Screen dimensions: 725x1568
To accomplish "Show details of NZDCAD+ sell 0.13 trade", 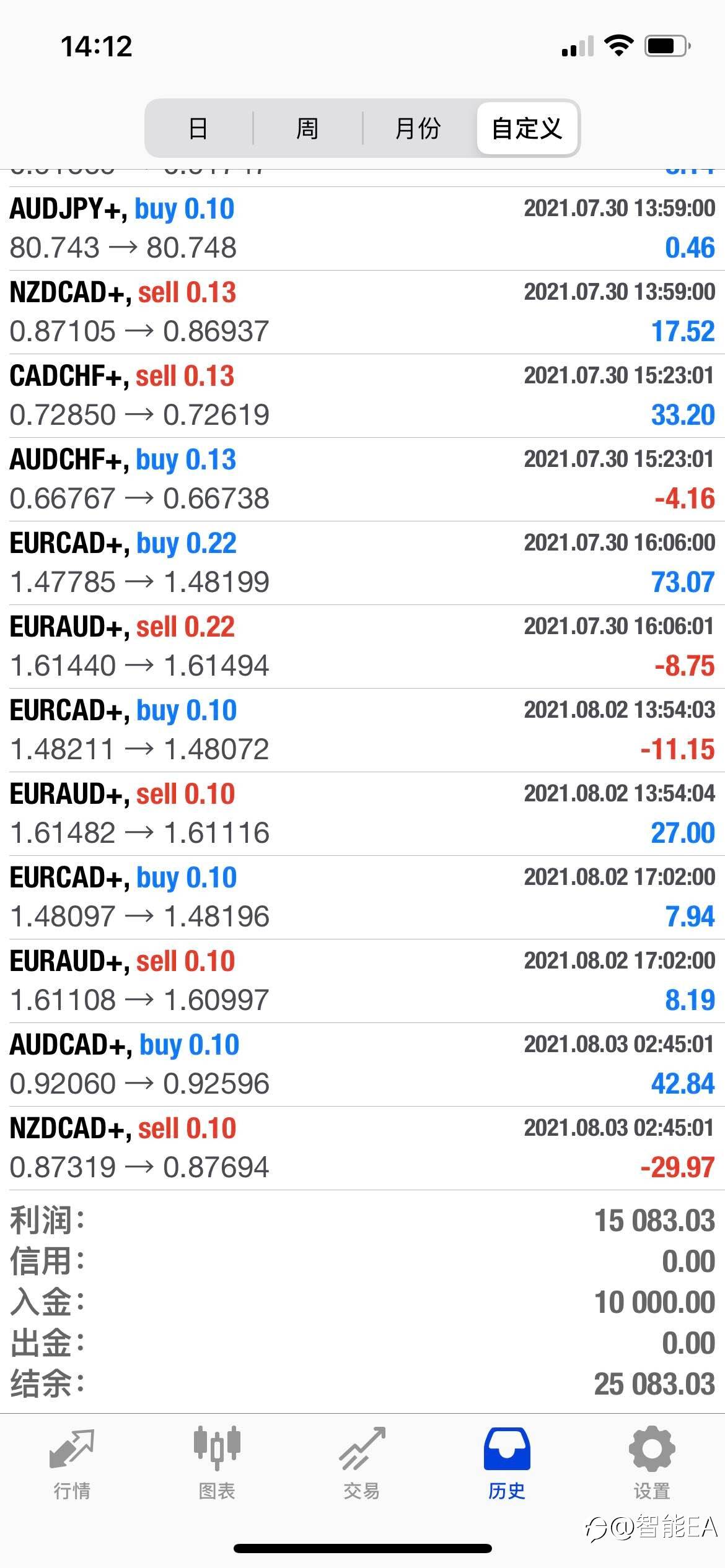I will pyautogui.click(x=362, y=312).
